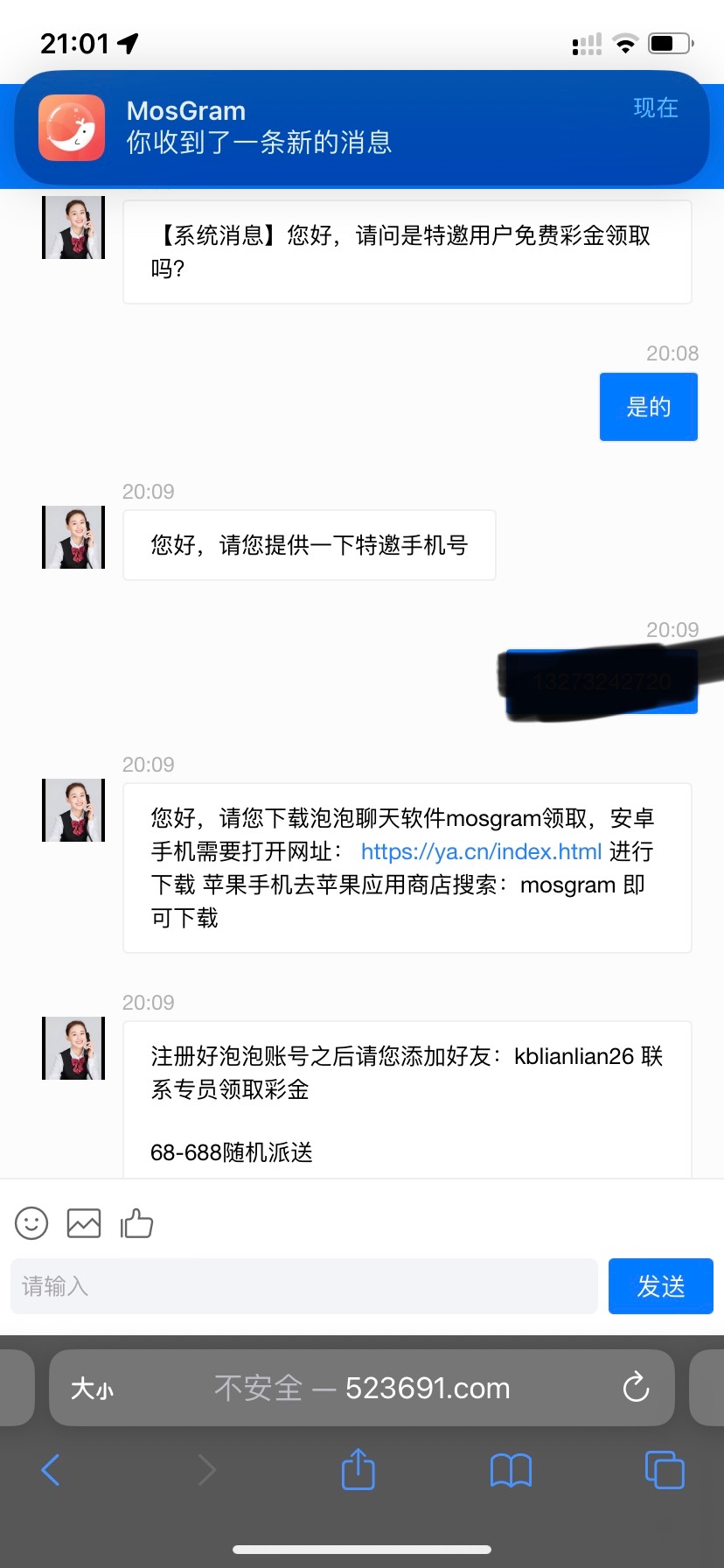Open the ya.cn/index.html download link
The height and width of the screenshot is (1568, 724).
(481, 851)
